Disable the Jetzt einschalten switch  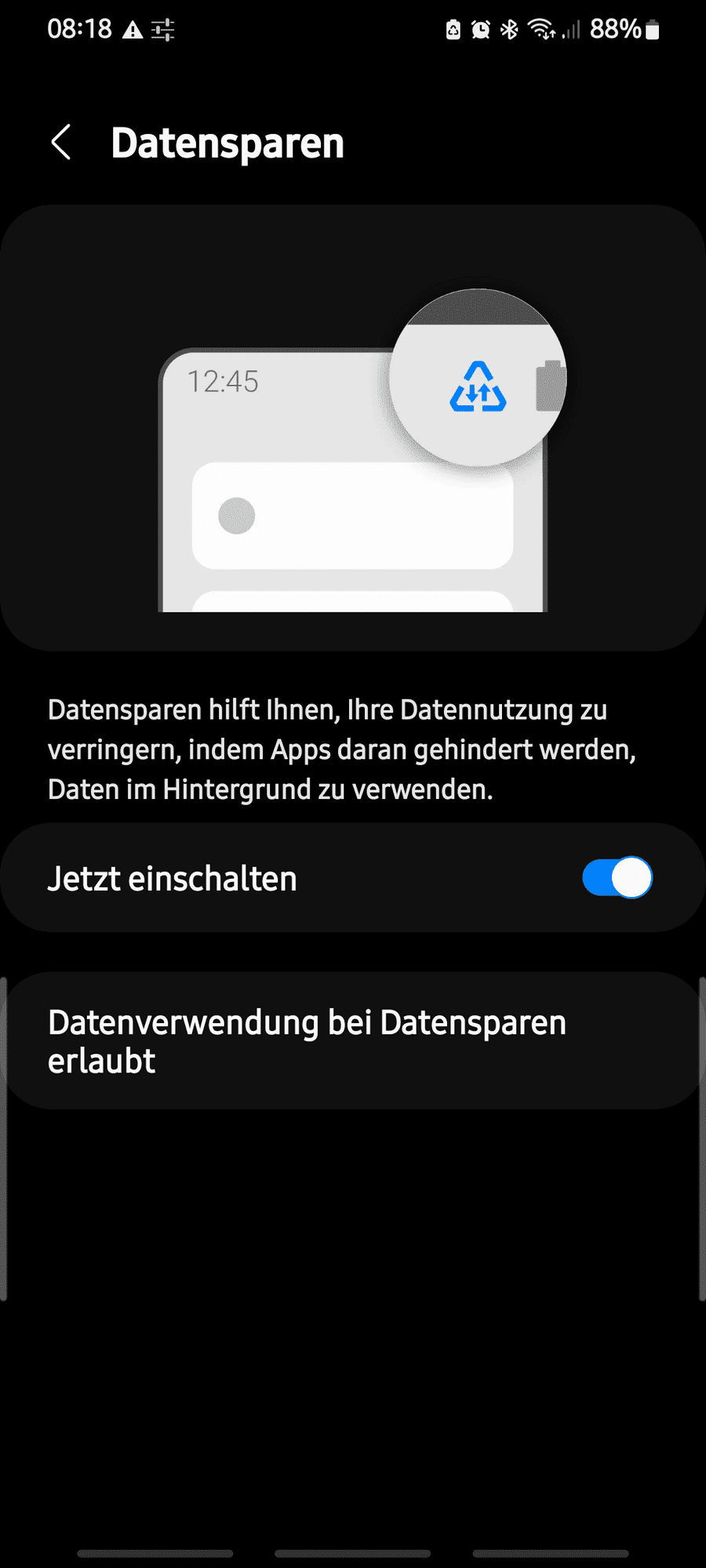click(x=617, y=877)
